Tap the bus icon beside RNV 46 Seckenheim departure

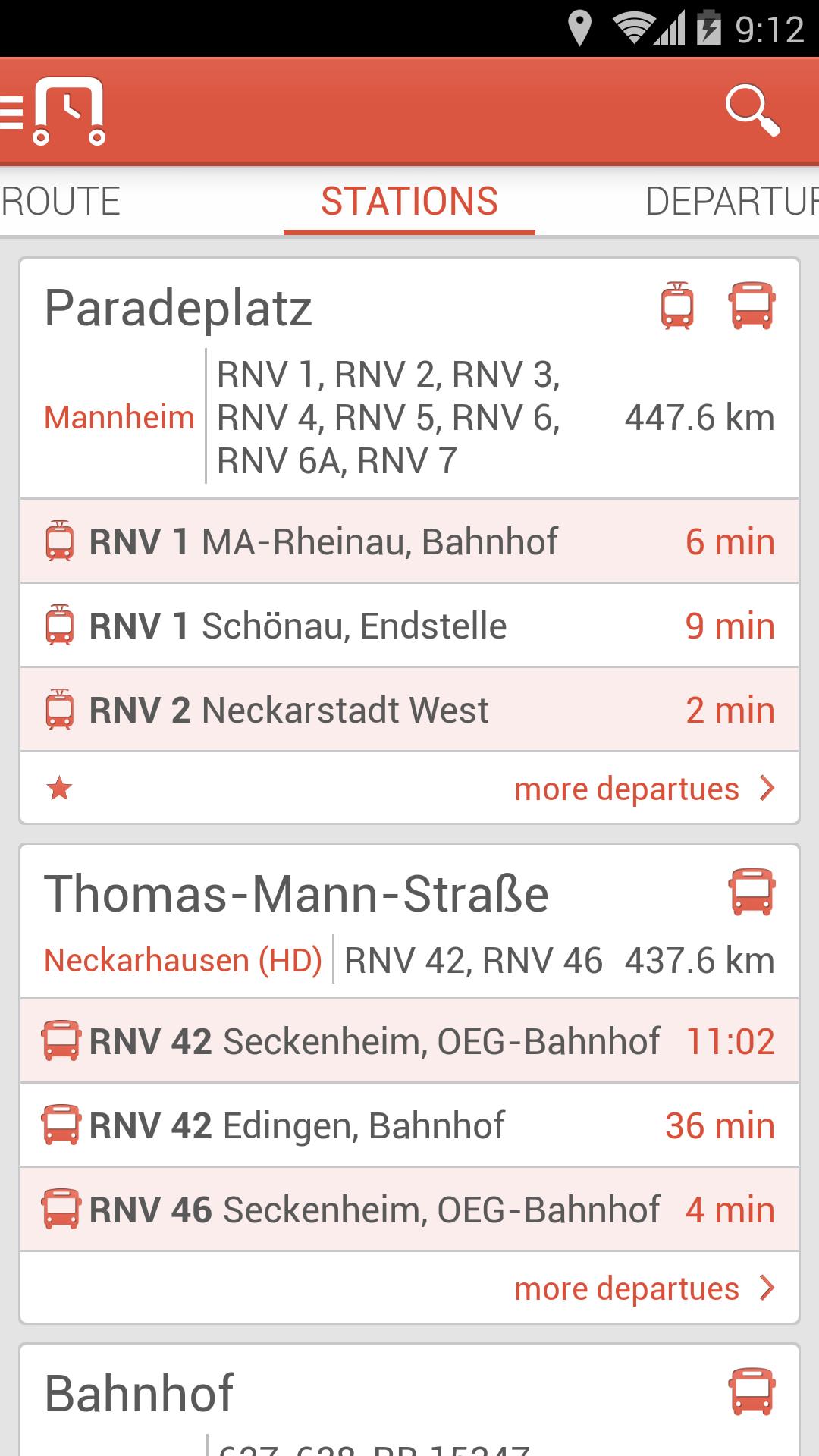[x=62, y=1210]
